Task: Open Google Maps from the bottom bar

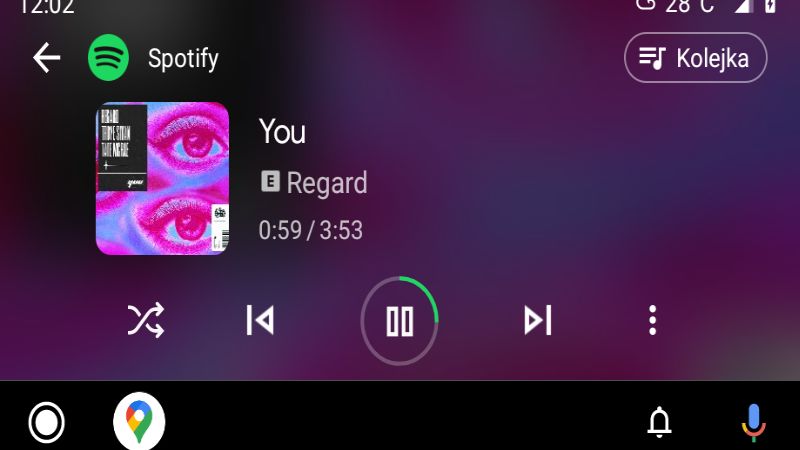Action: 139,421
